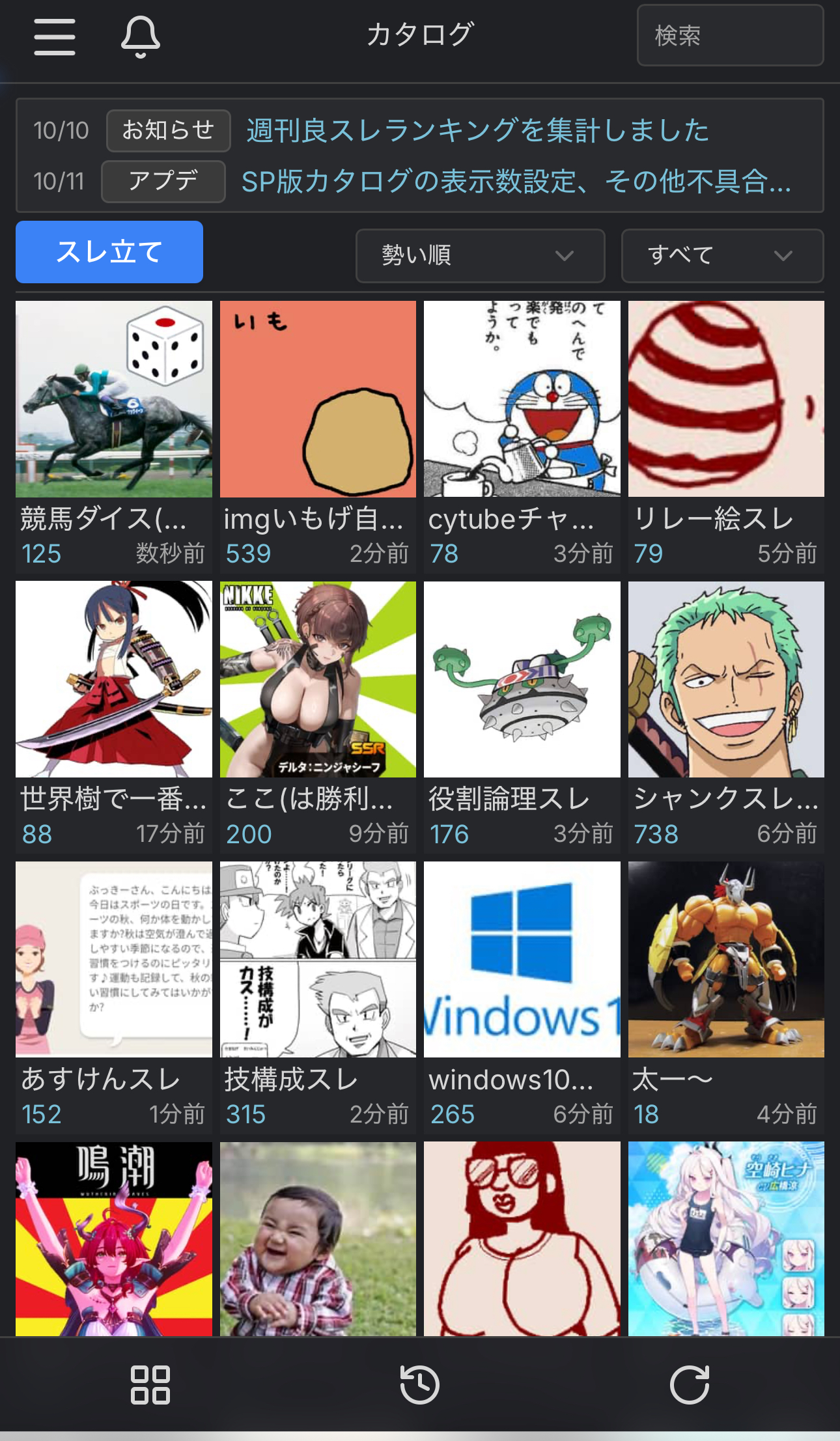Open the hamburger menu

click(x=55, y=36)
